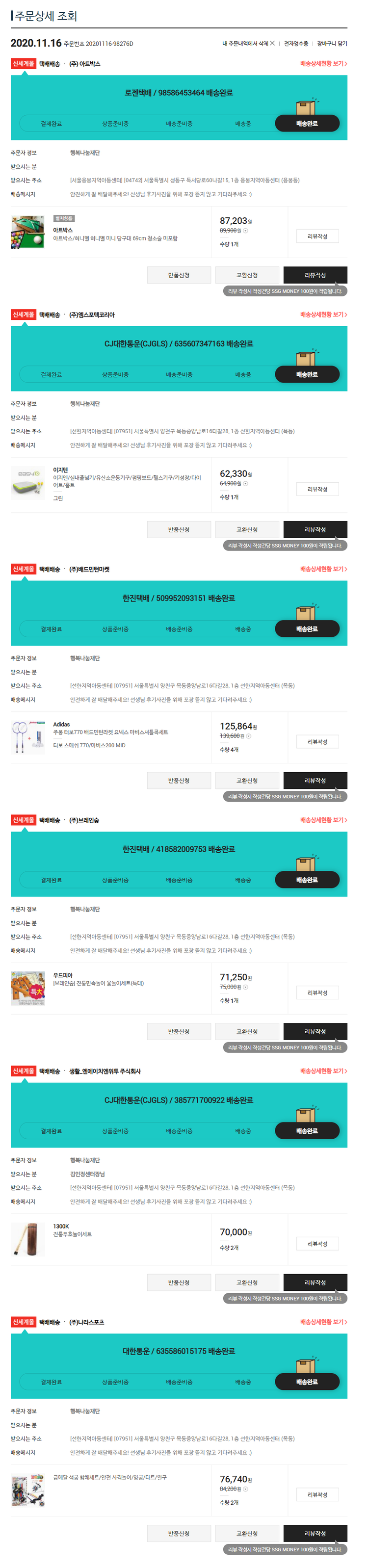Request 교환신청 for the 아트박스 order
The width and height of the screenshot is (368, 1568).
(x=247, y=275)
